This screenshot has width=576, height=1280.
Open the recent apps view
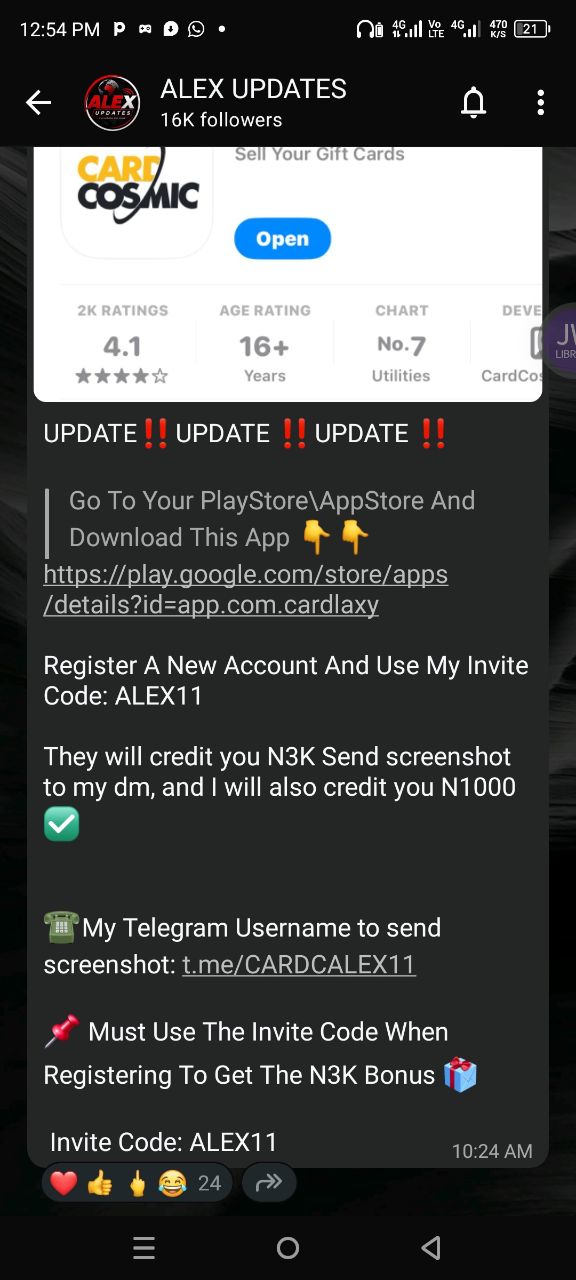[144, 1247]
